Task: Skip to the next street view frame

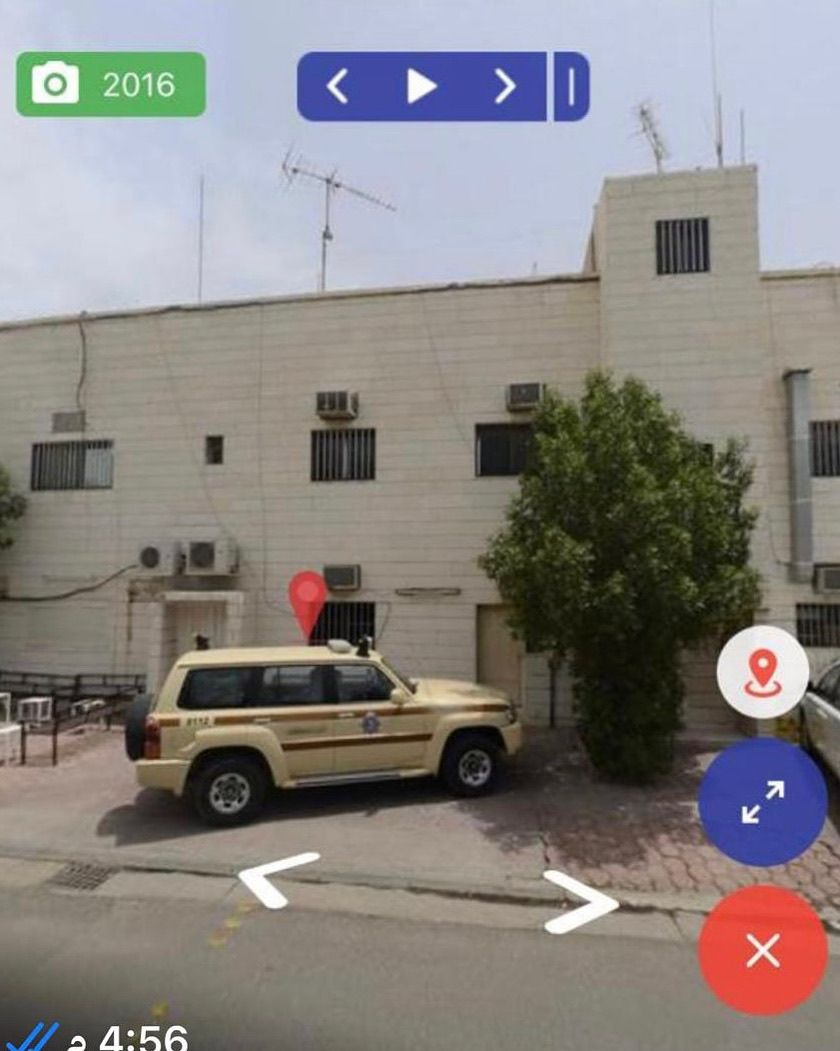Action: (505, 87)
